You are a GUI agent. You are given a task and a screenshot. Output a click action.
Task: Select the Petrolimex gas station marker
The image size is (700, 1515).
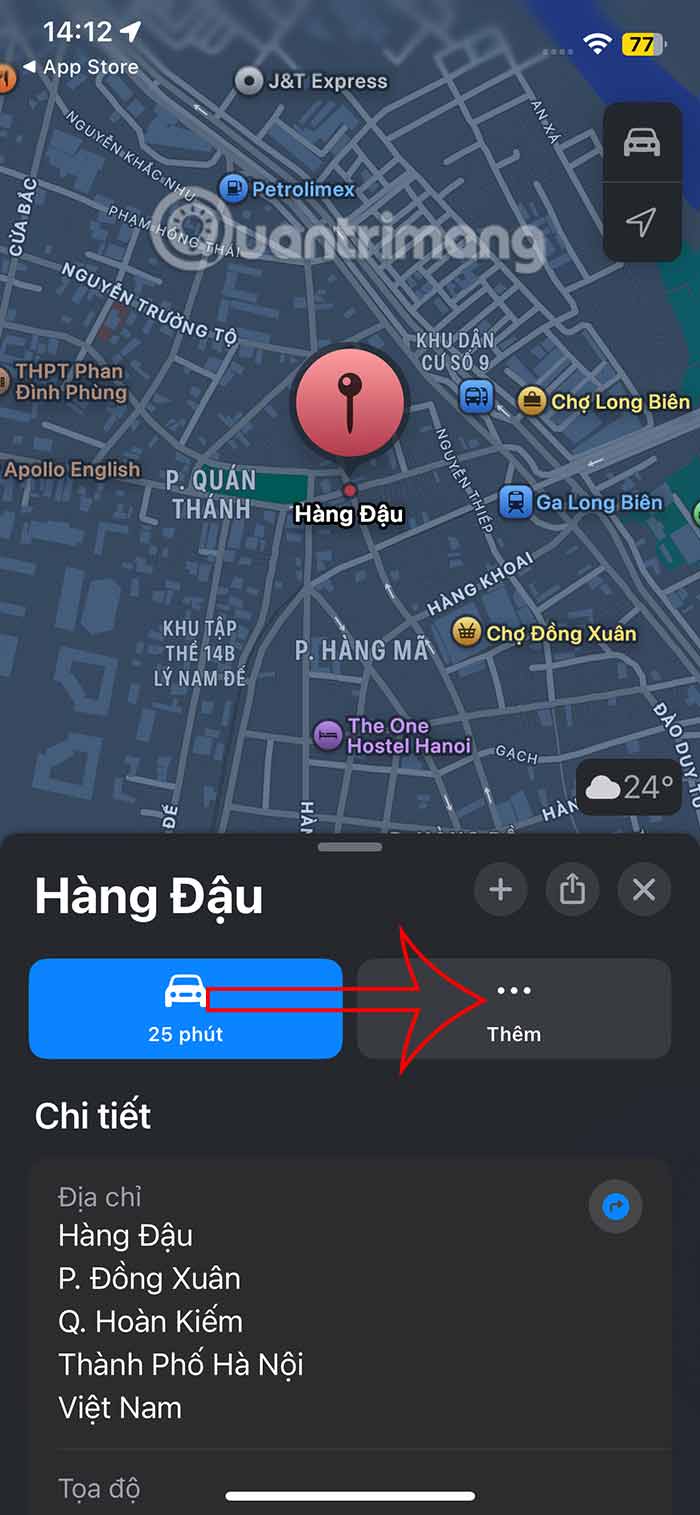(x=233, y=188)
